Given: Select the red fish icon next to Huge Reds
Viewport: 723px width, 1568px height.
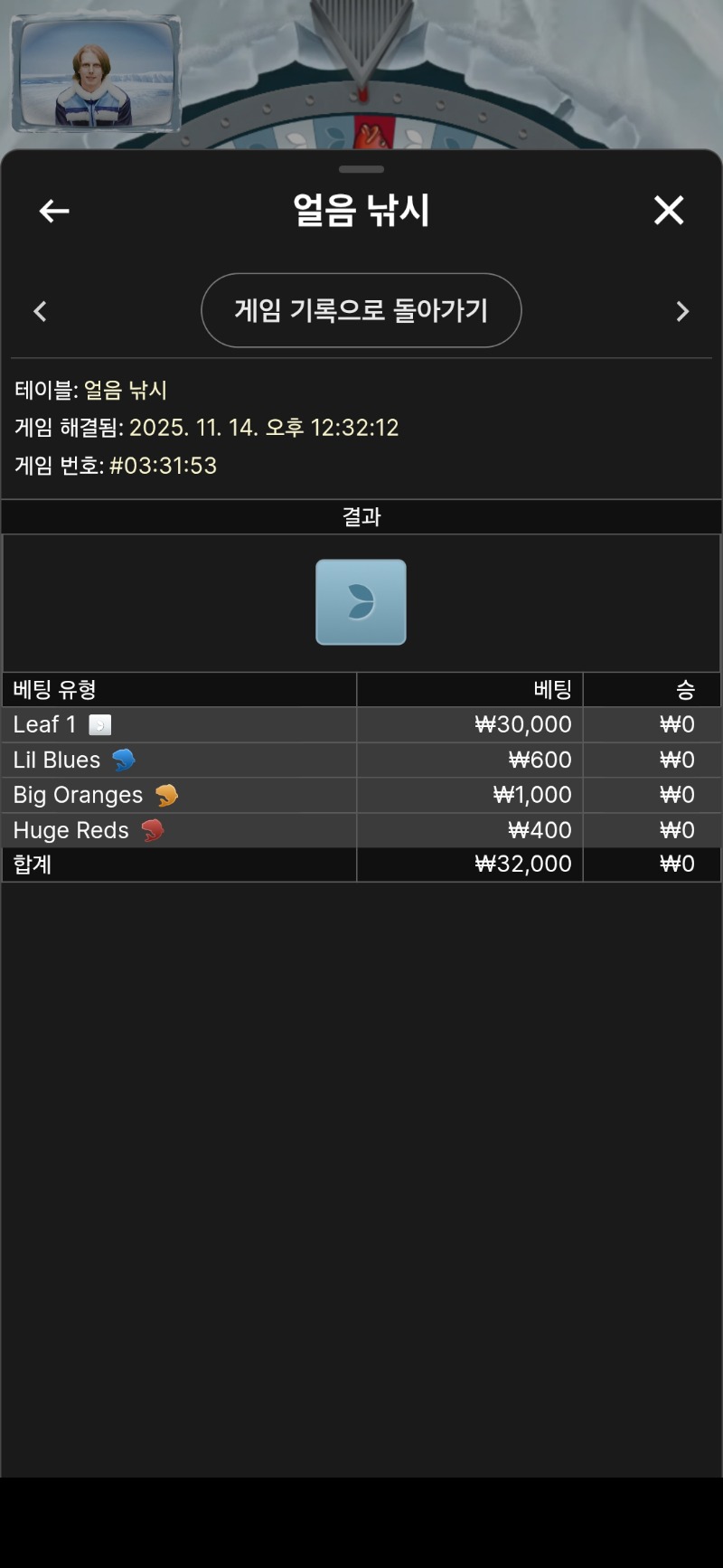Looking at the screenshot, I should point(150,829).
